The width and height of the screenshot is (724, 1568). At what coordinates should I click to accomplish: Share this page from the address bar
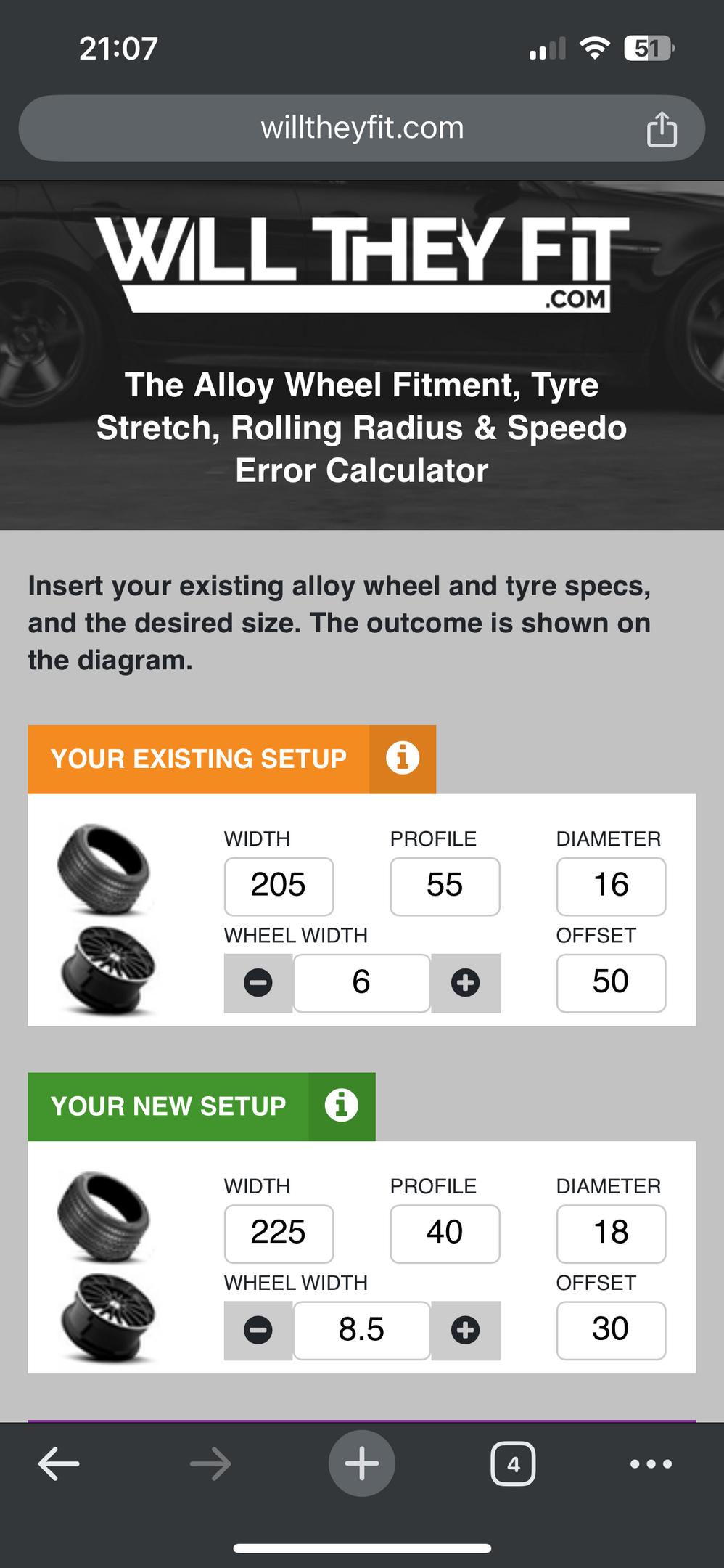pos(662,129)
